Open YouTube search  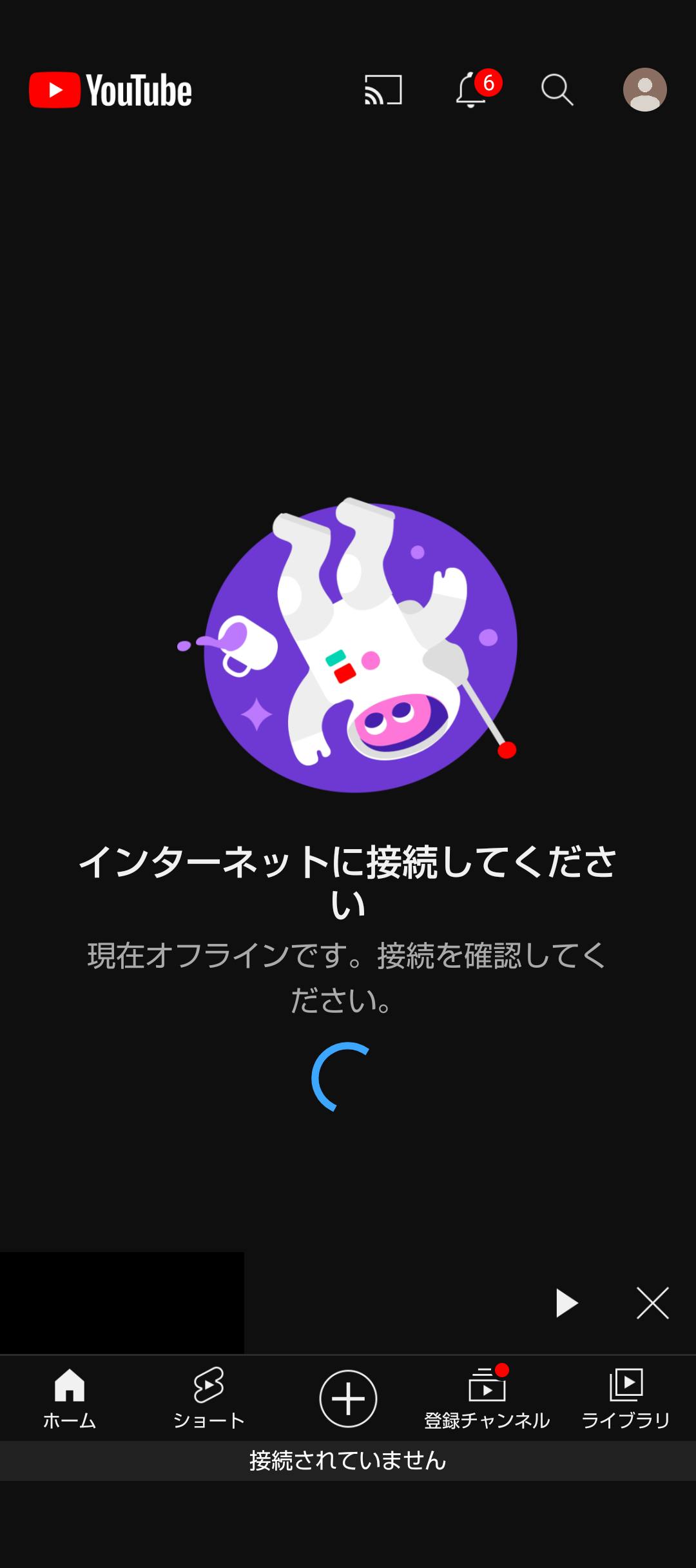point(557,90)
